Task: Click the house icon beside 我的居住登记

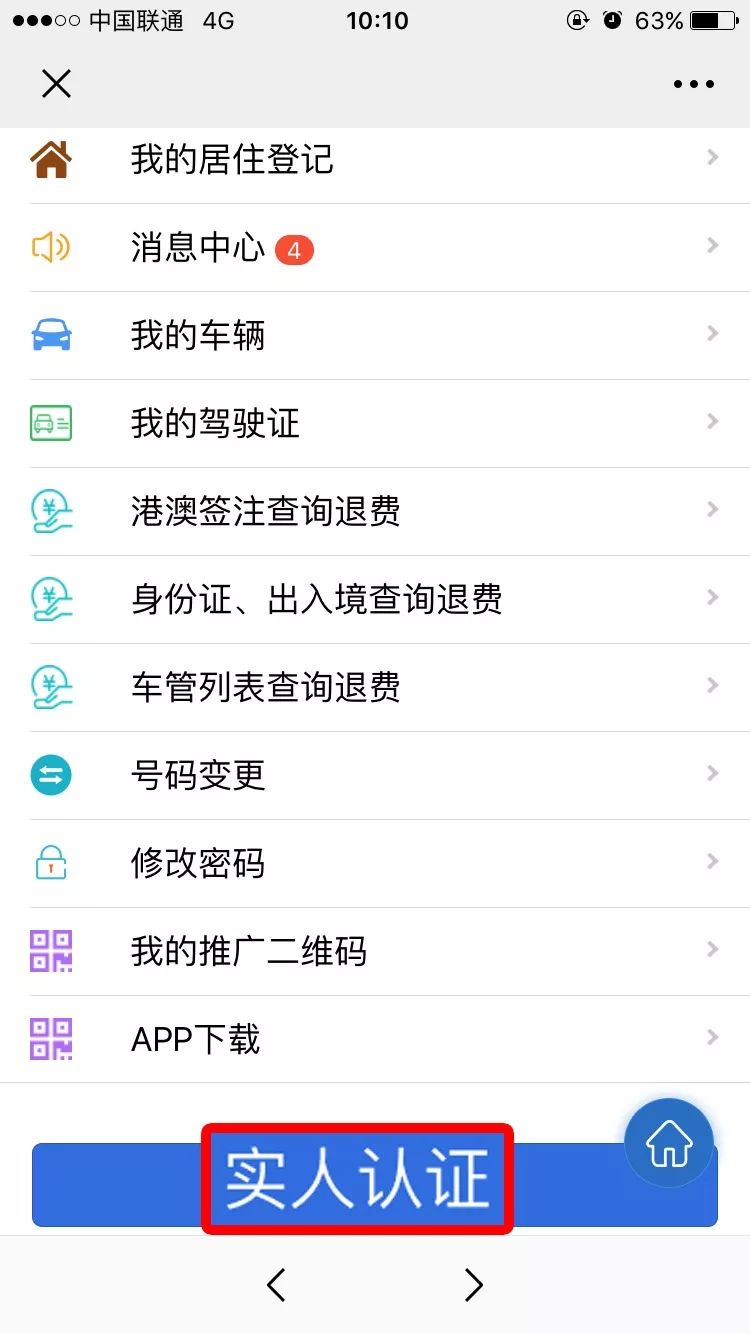Action: 50,157
